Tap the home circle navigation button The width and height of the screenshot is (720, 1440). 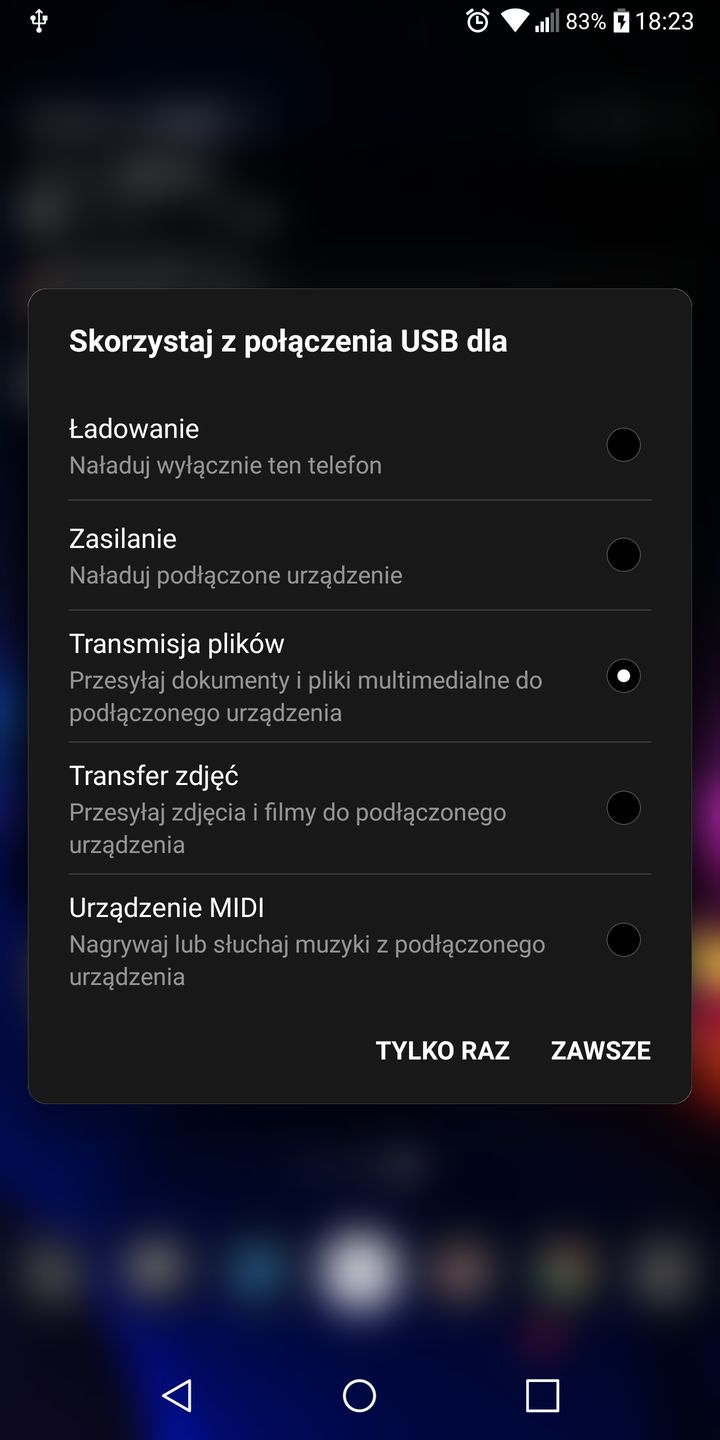pos(359,1395)
